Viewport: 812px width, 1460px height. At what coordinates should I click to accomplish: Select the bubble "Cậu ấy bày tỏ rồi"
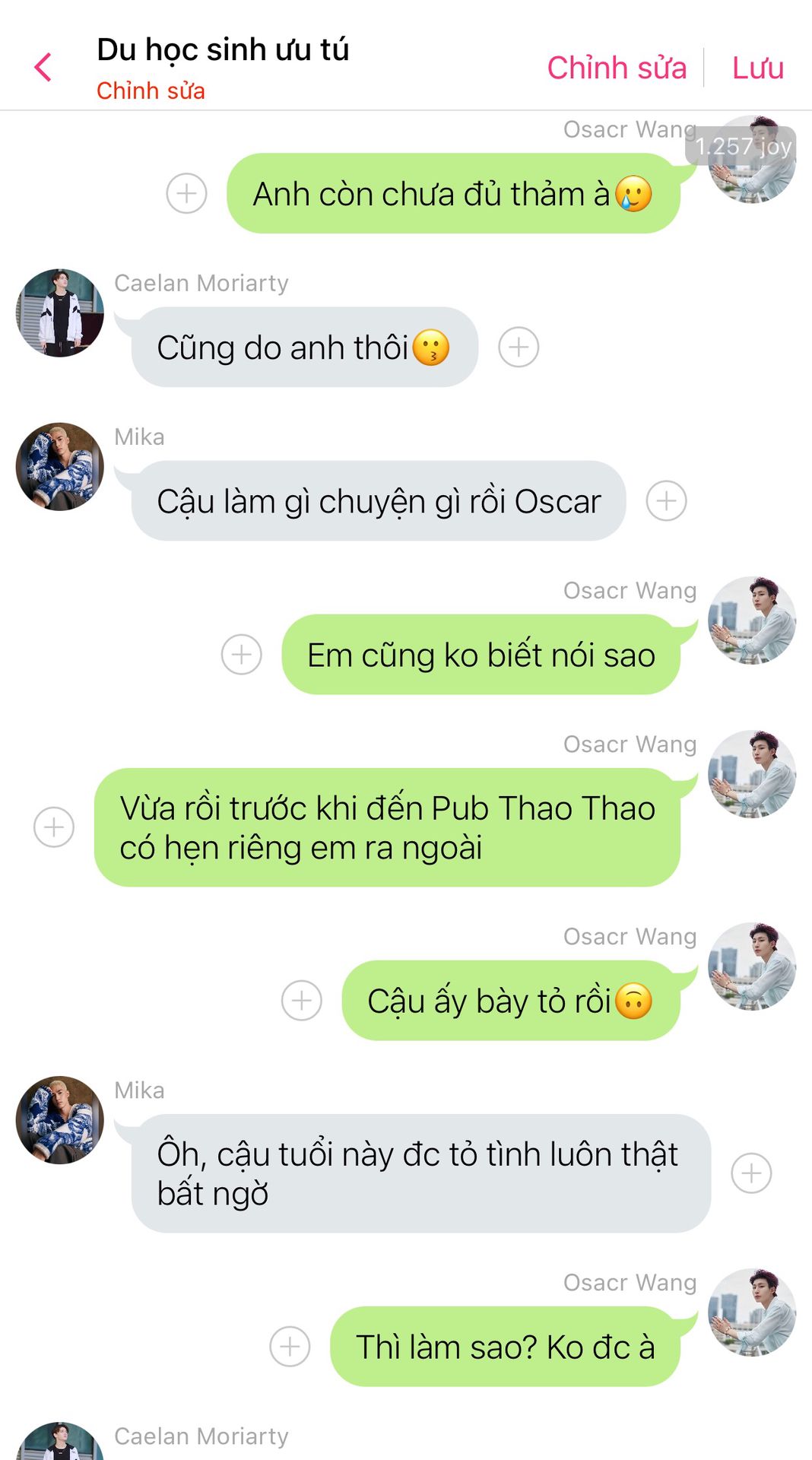tap(511, 1000)
